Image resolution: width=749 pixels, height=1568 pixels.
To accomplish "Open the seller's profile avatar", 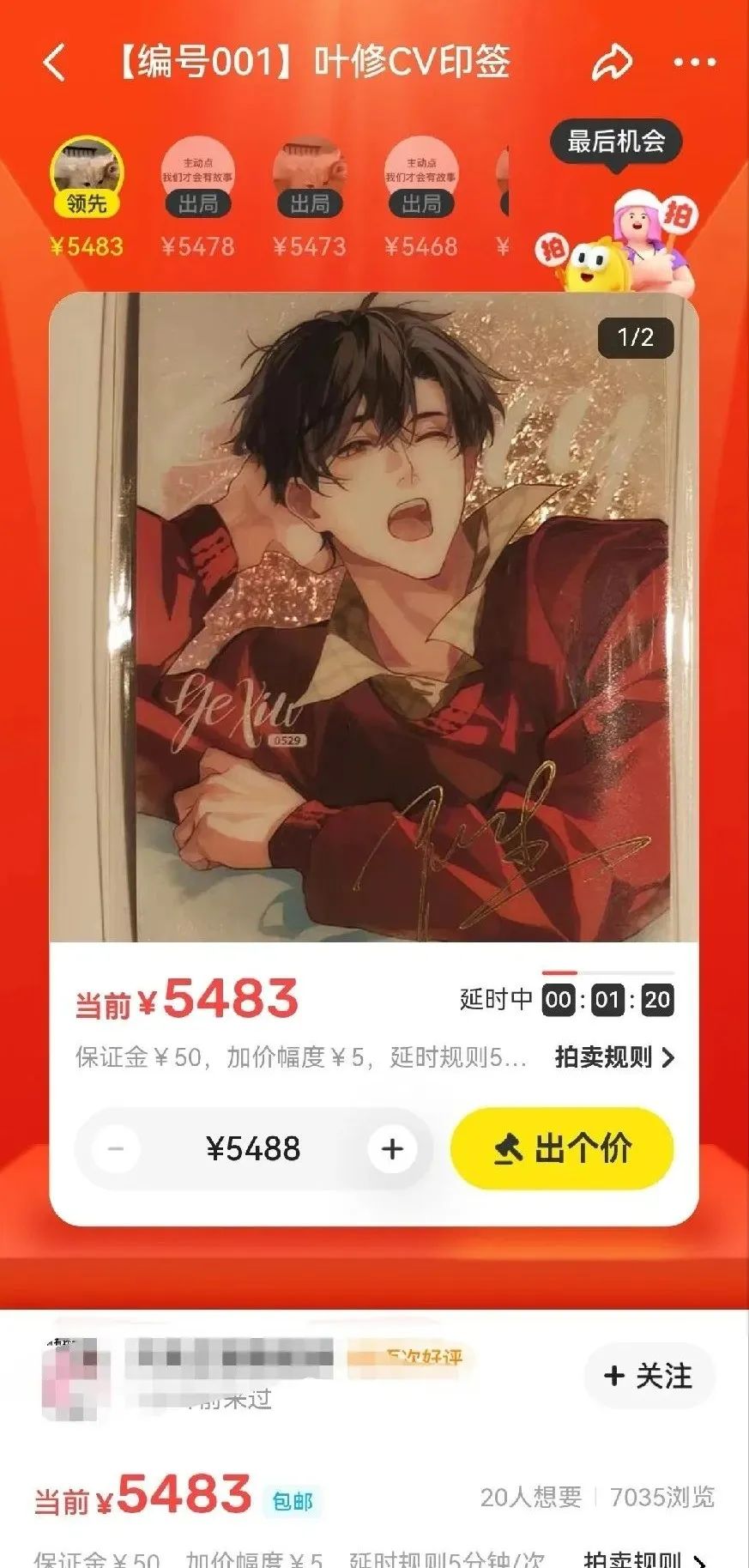I will 76,1377.
